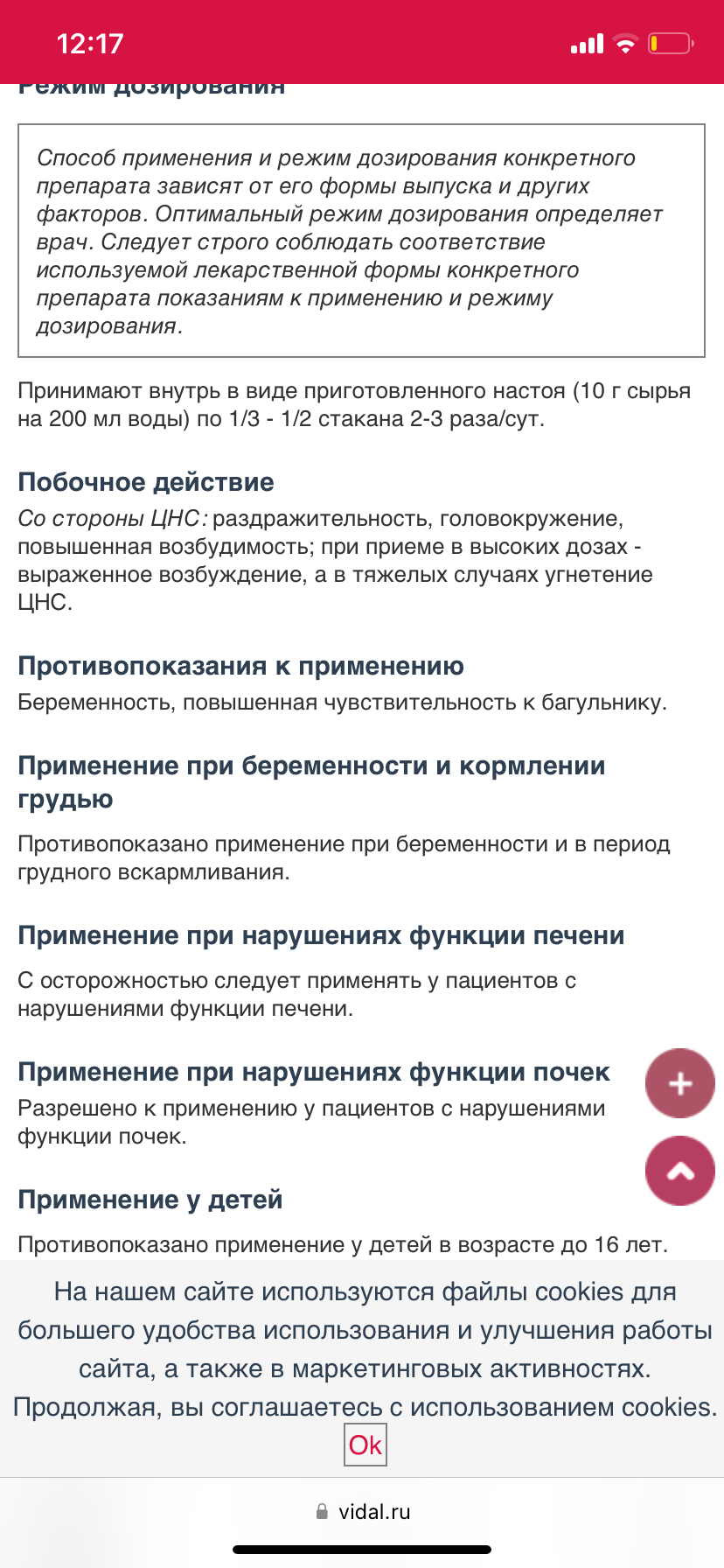This screenshot has height=1568, width=724.
Task: Accept cookies with the Ok button
Action: (x=365, y=1445)
